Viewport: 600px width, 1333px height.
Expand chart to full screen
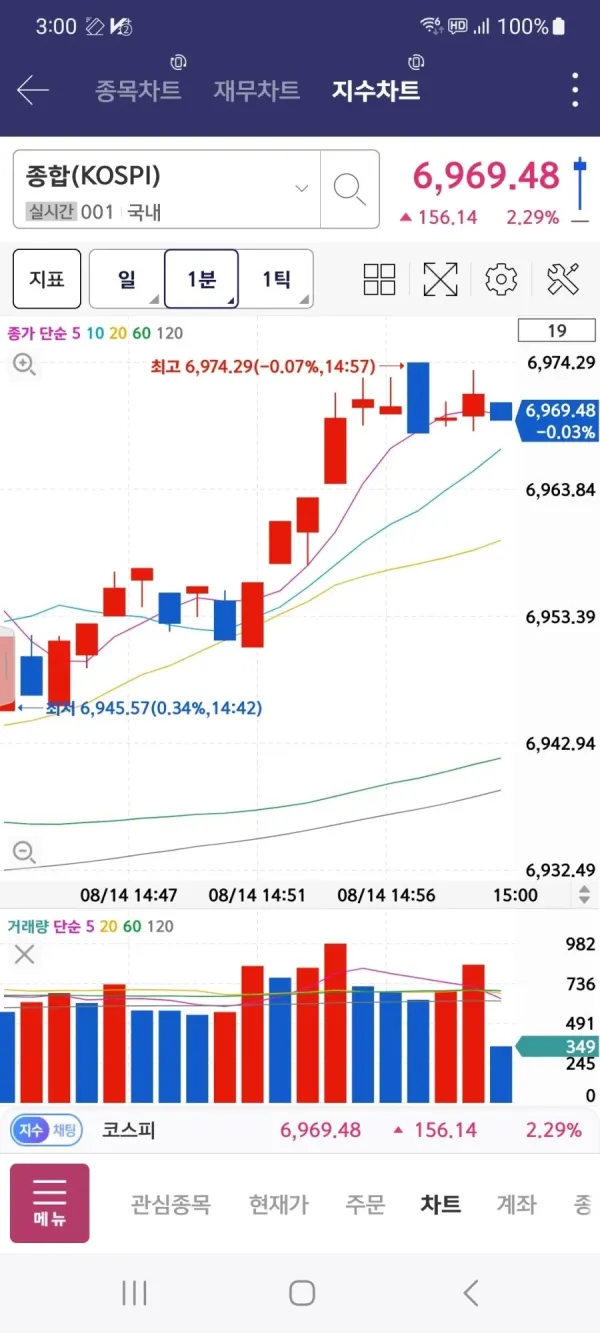tap(440, 279)
